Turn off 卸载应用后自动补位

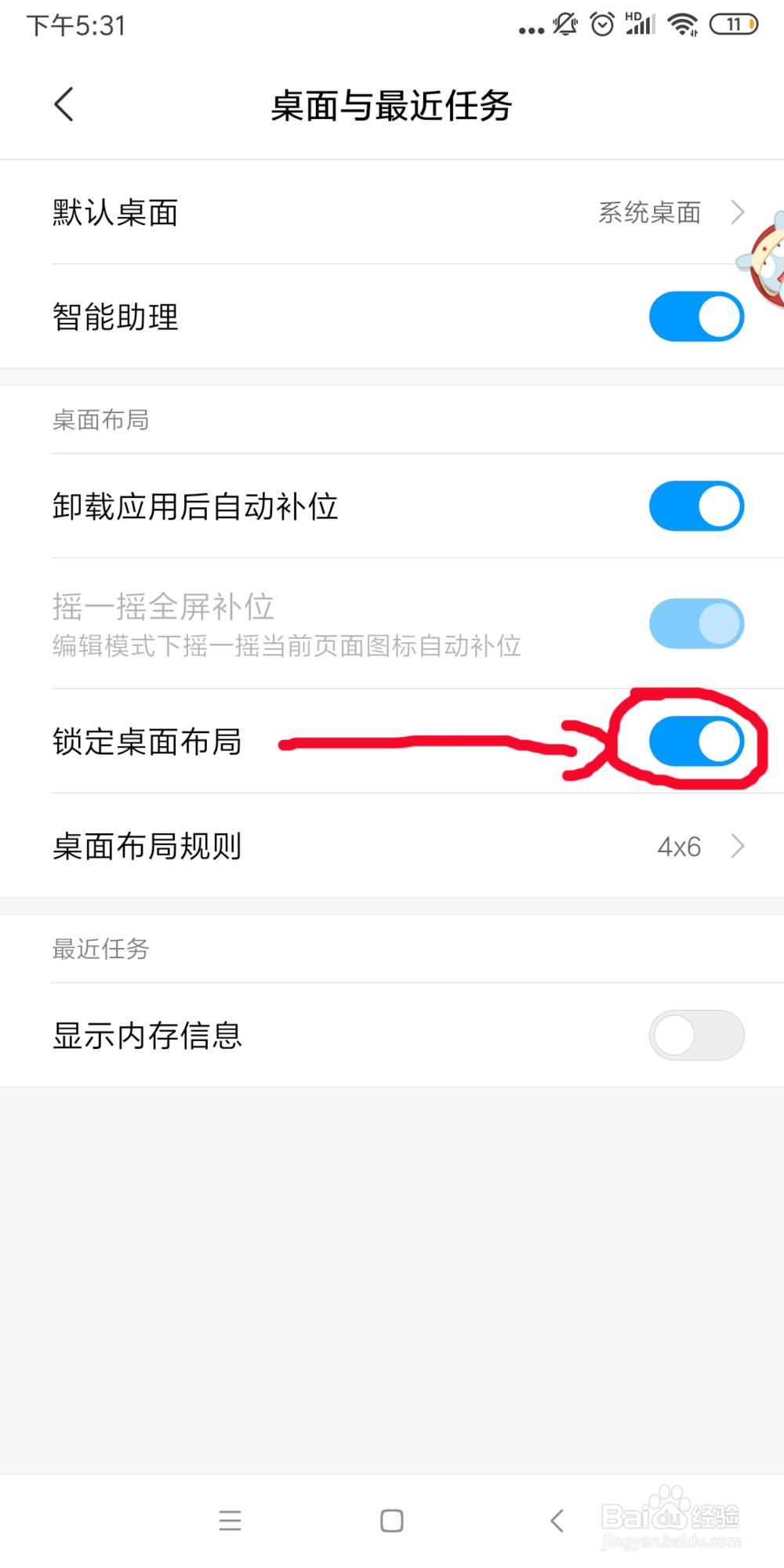696,506
